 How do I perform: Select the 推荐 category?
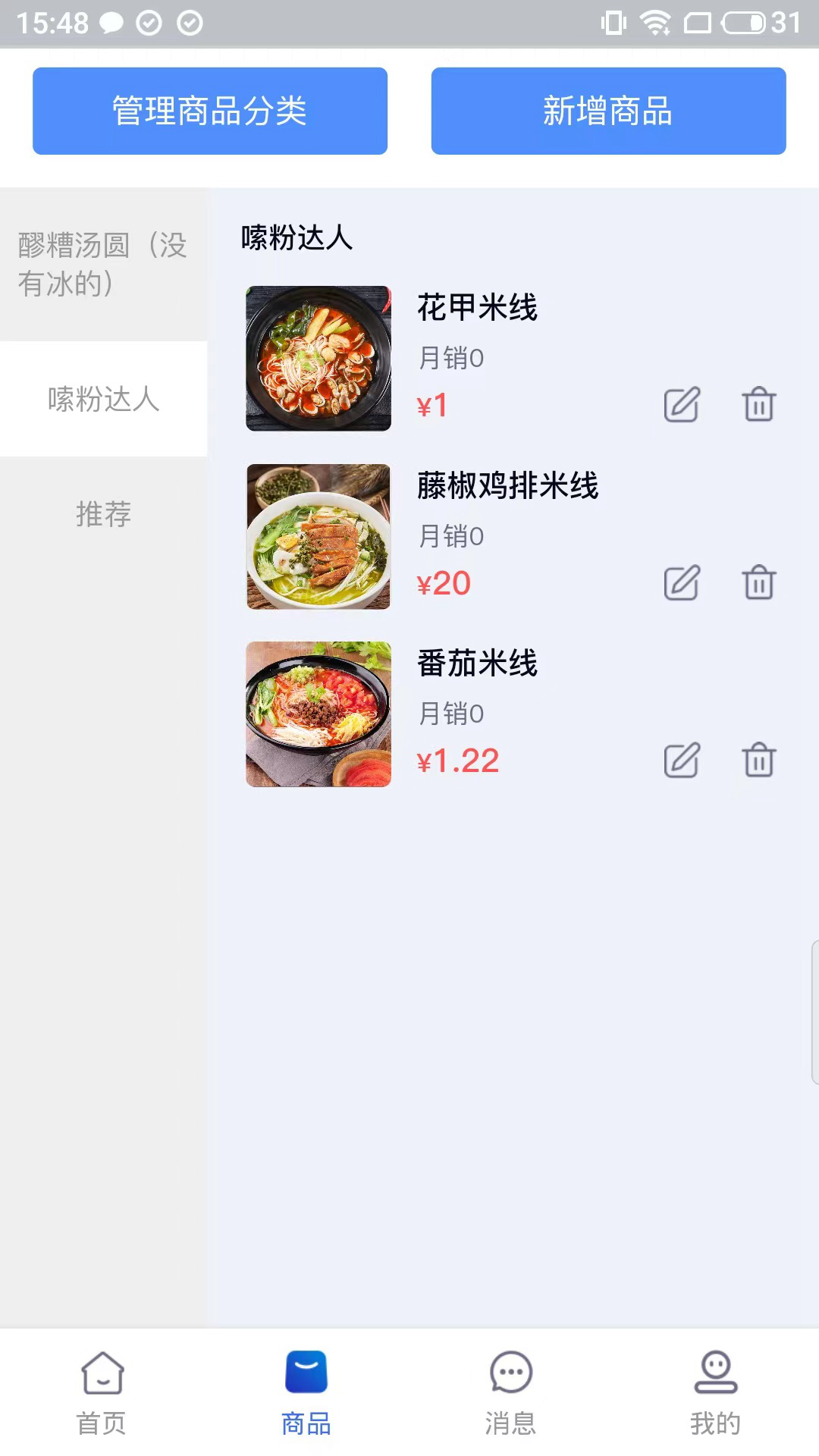point(105,514)
